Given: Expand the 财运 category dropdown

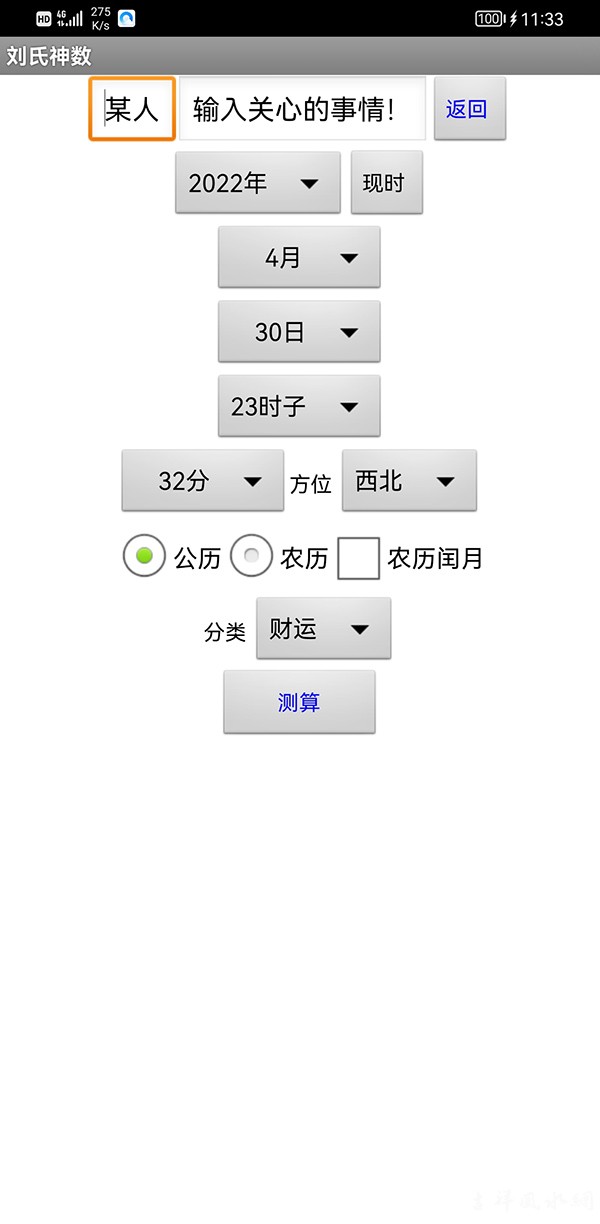Looking at the screenshot, I should pyautogui.click(x=323, y=629).
